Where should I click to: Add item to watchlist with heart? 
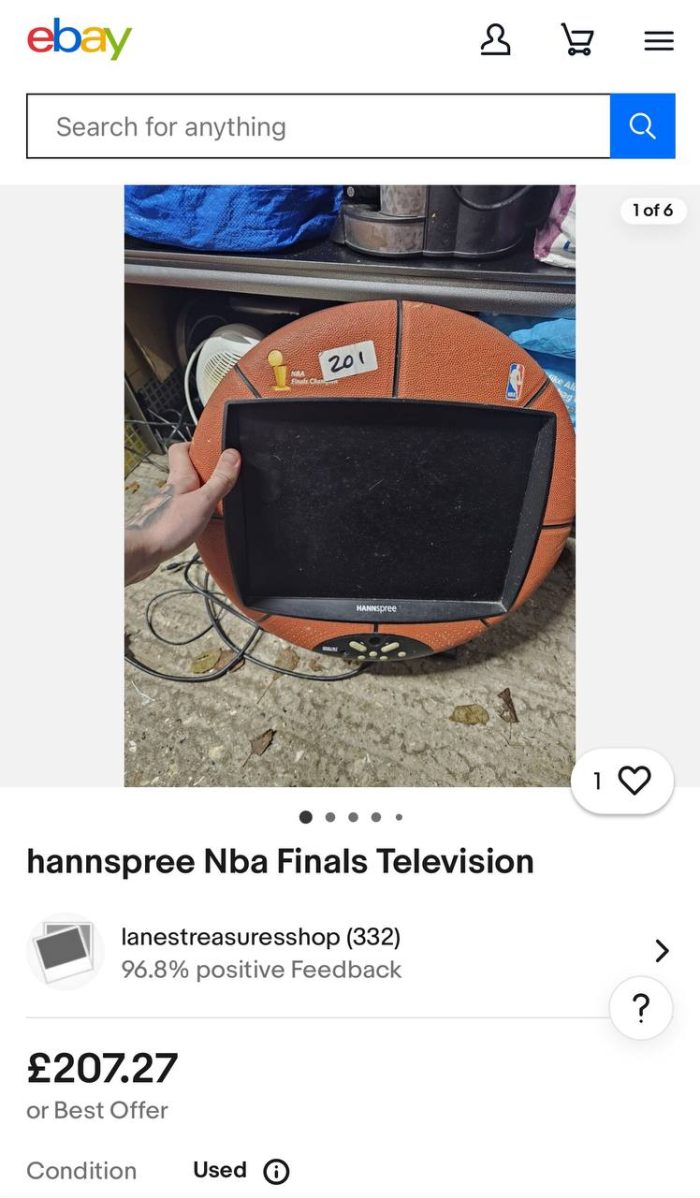point(622,781)
